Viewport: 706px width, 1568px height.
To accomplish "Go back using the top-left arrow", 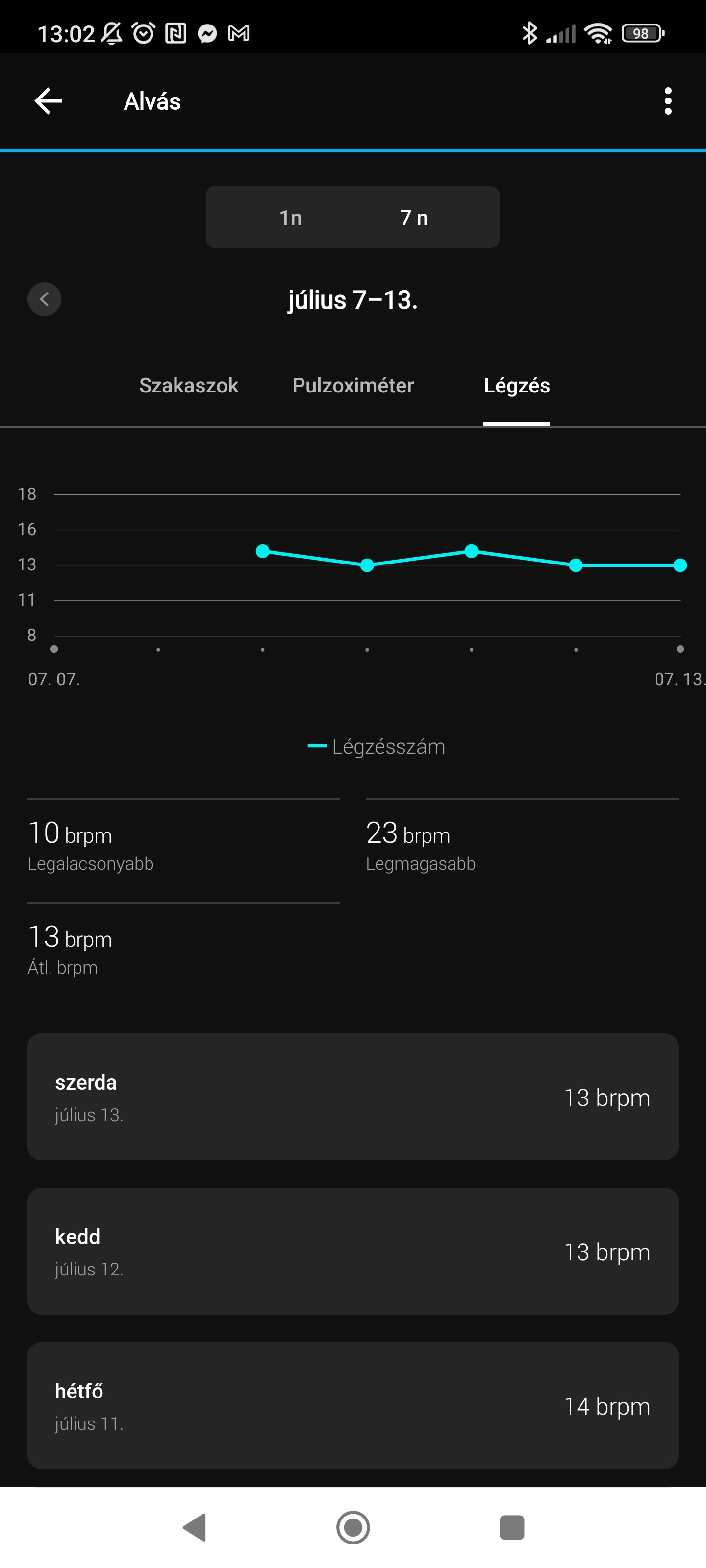I will click(x=48, y=101).
